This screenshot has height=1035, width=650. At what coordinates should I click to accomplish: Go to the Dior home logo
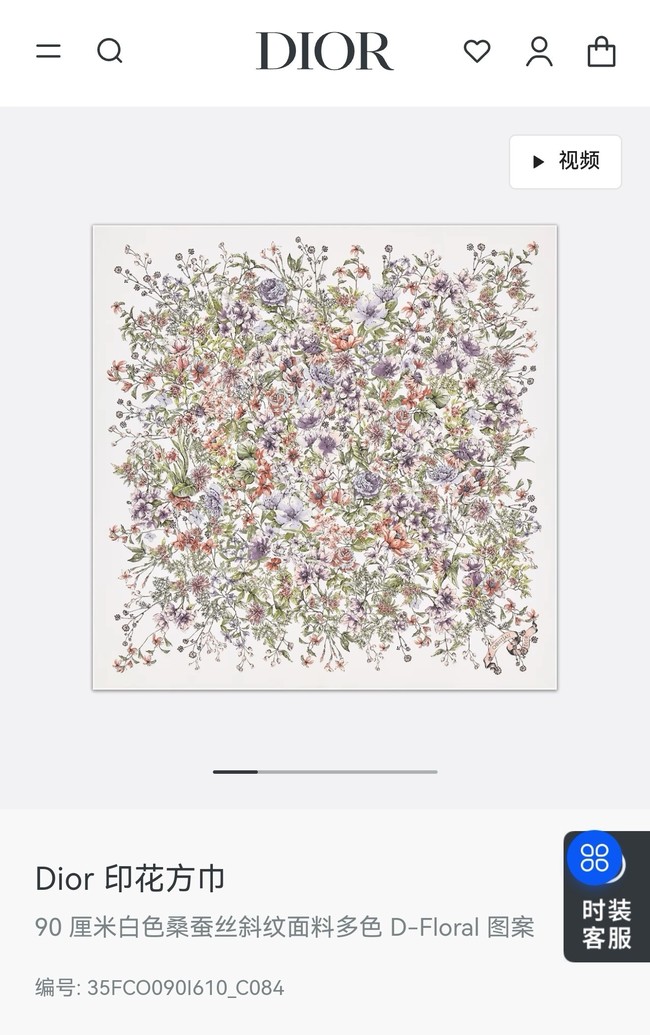[x=325, y=52]
